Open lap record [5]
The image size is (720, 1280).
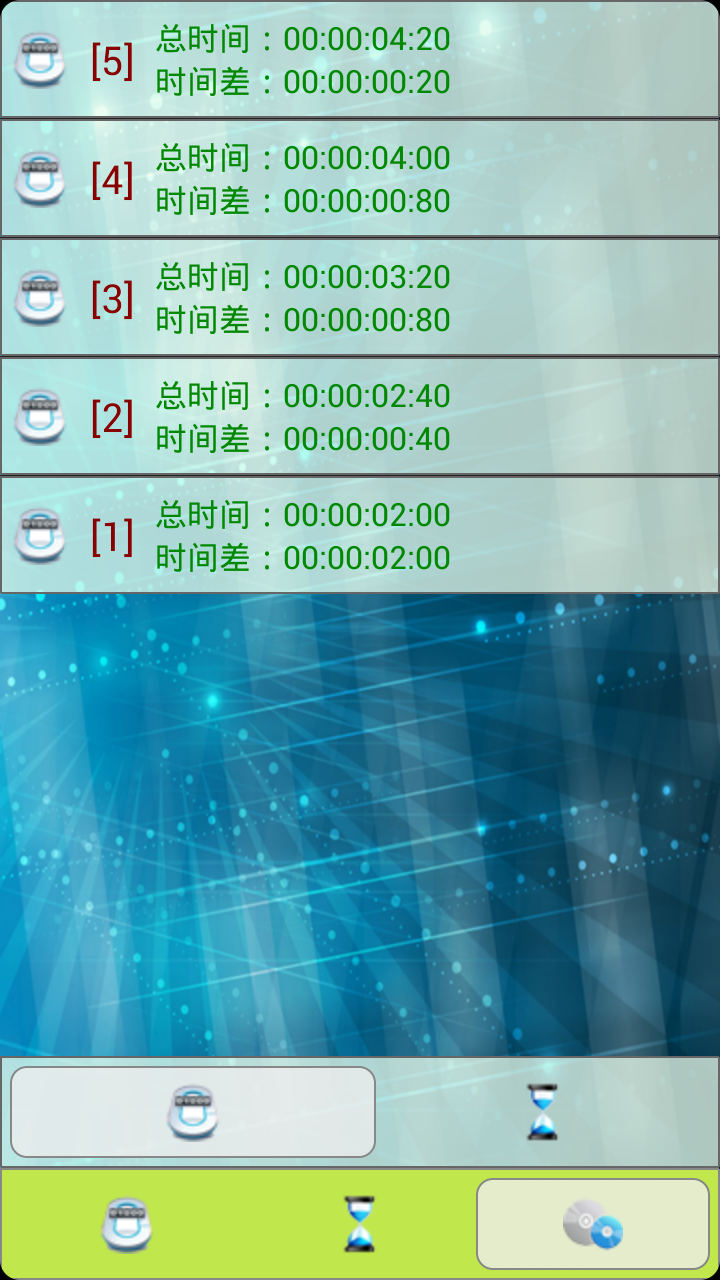coord(360,60)
